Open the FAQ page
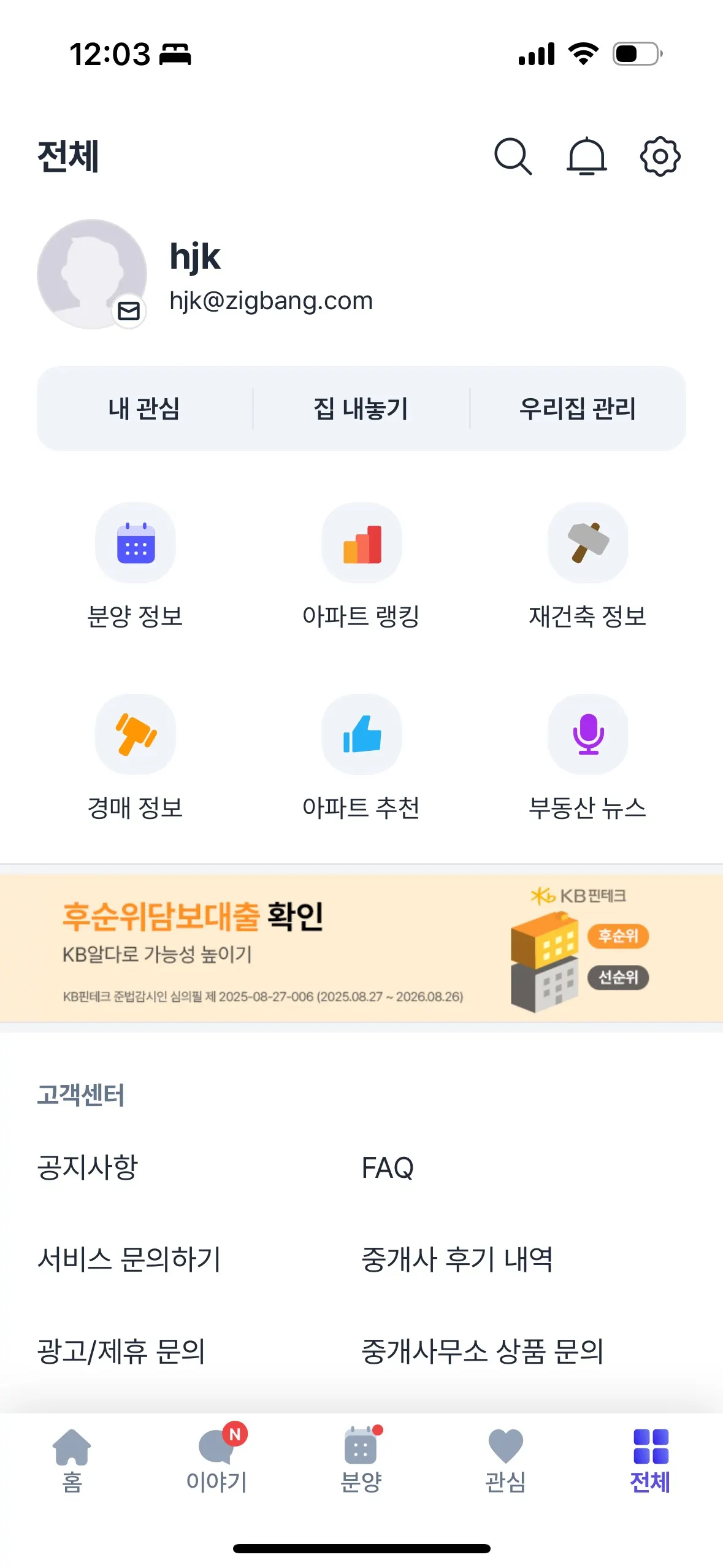This screenshot has height=1568, width=723. 388,1167
